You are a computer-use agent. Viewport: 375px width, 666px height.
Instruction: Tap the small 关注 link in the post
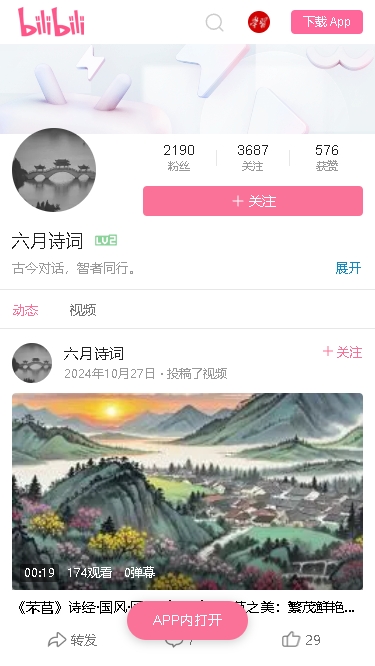point(343,352)
